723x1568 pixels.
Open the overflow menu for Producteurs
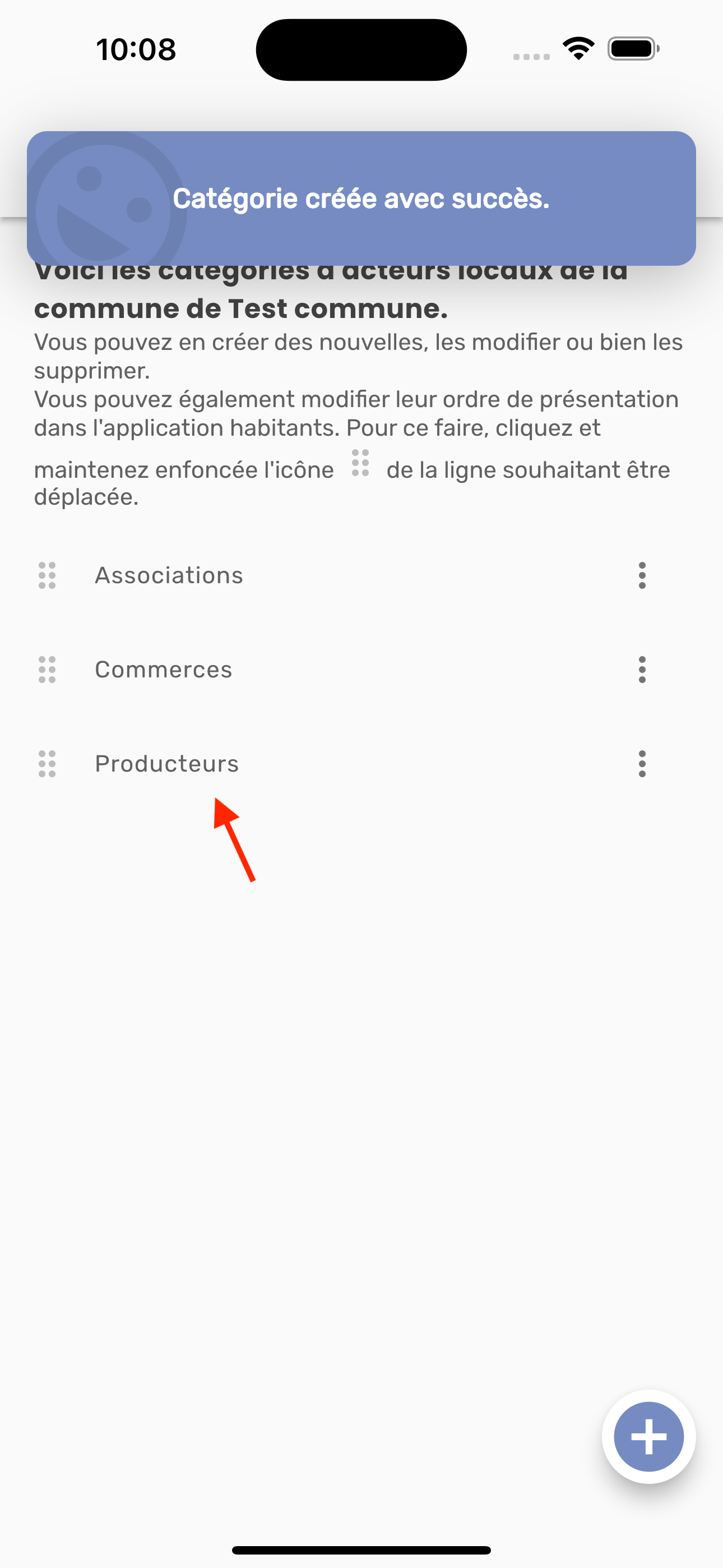coord(642,764)
